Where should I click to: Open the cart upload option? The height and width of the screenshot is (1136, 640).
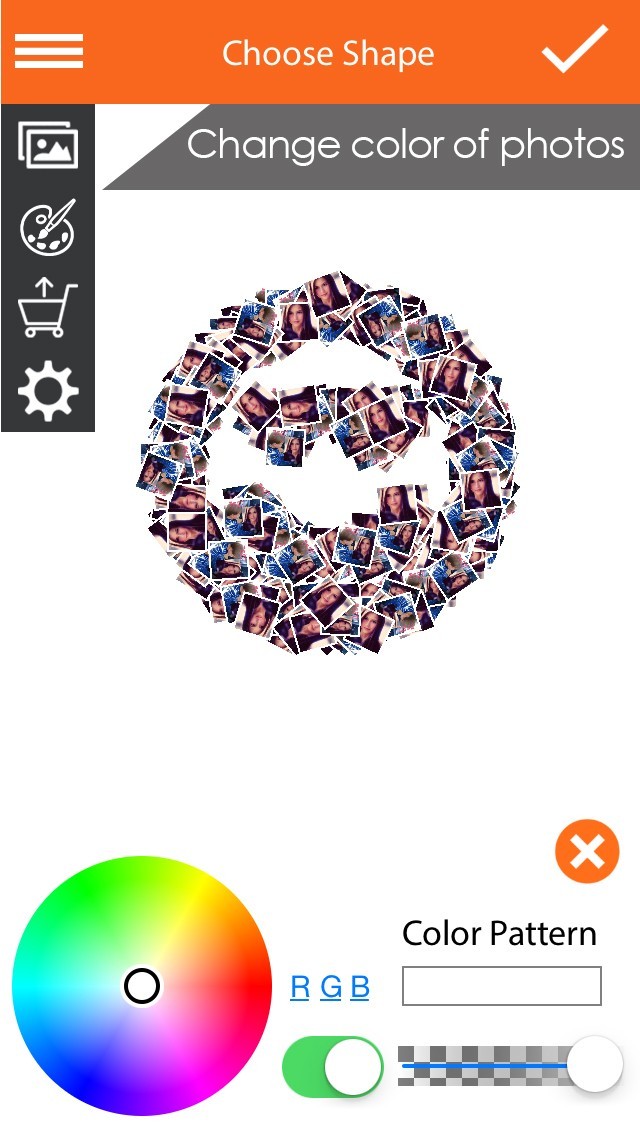point(48,309)
